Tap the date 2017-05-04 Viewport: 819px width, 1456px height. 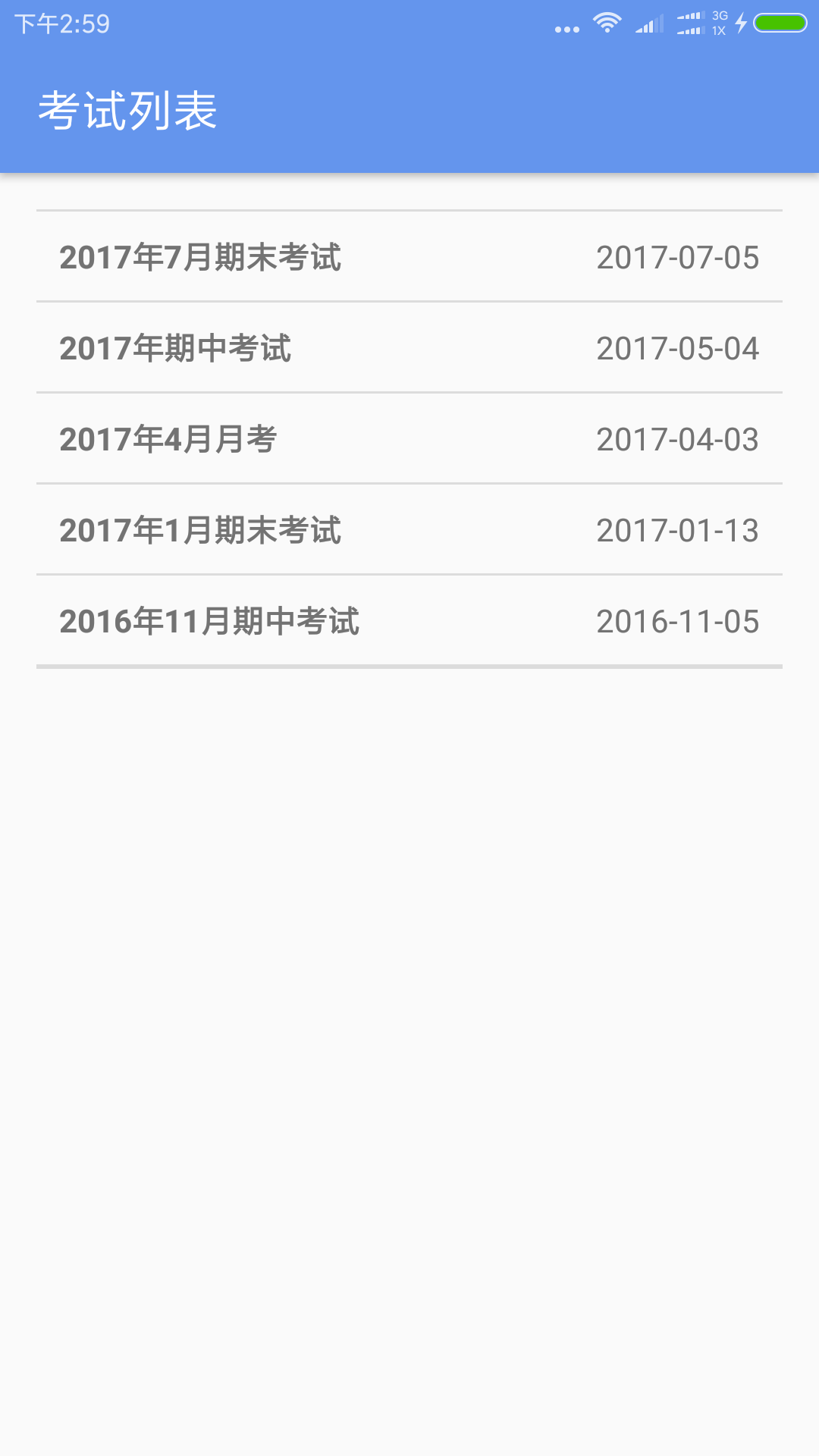(x=677, y=349)
